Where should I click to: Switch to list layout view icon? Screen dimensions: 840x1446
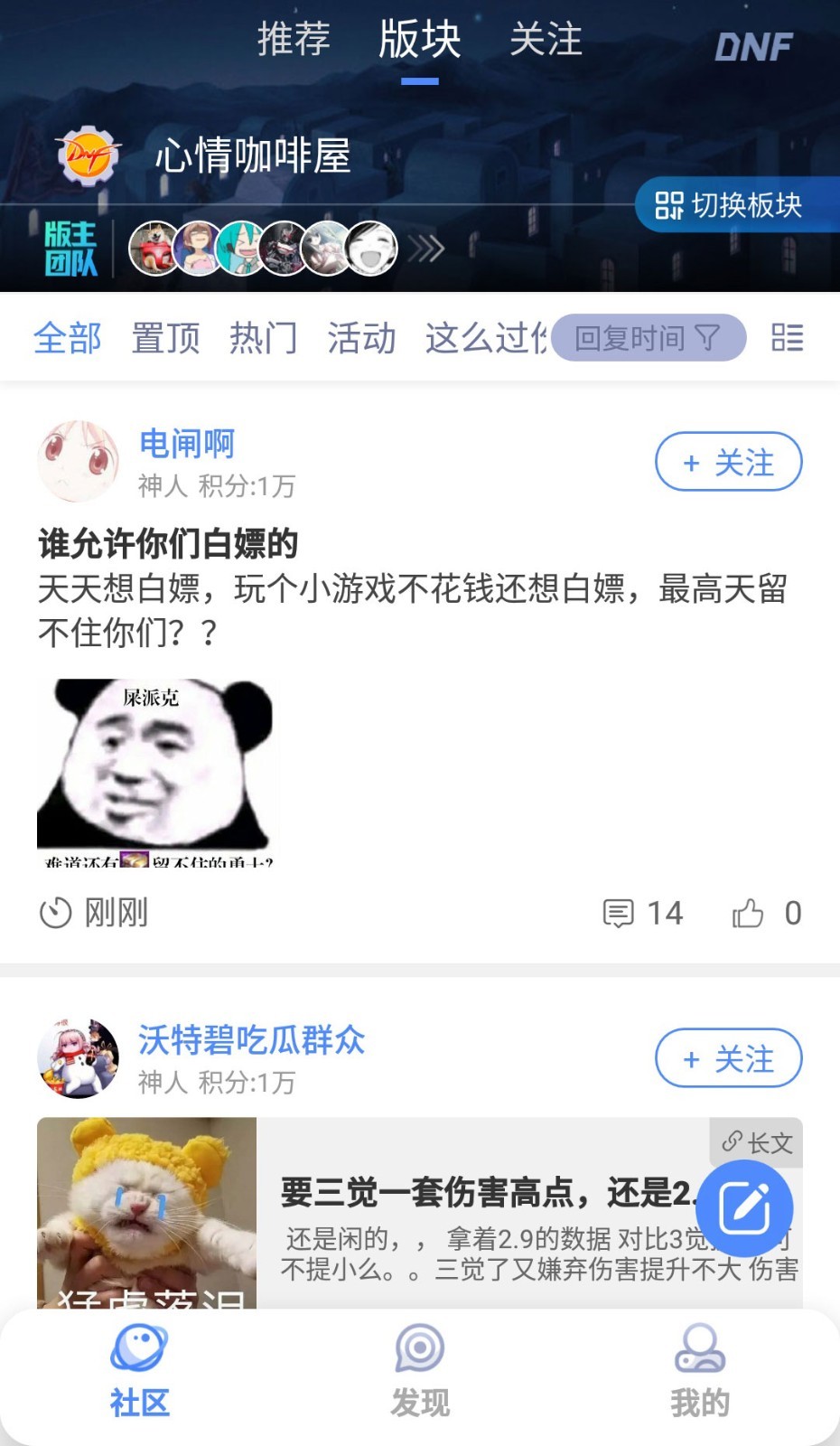coord(787,338)
